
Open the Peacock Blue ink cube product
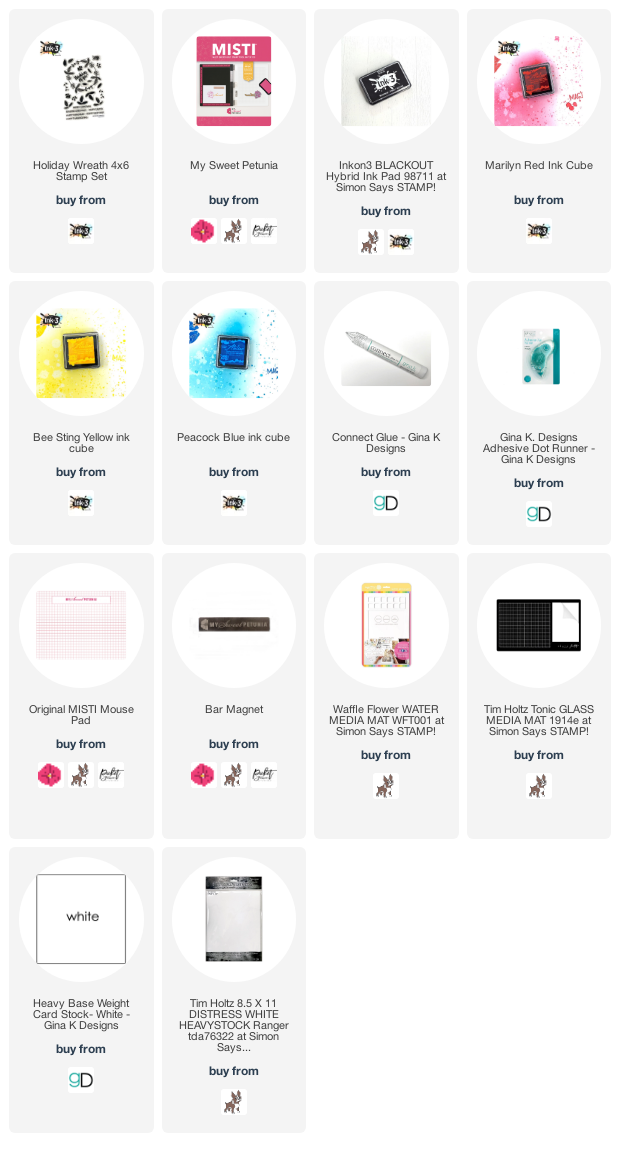[234, 353]
